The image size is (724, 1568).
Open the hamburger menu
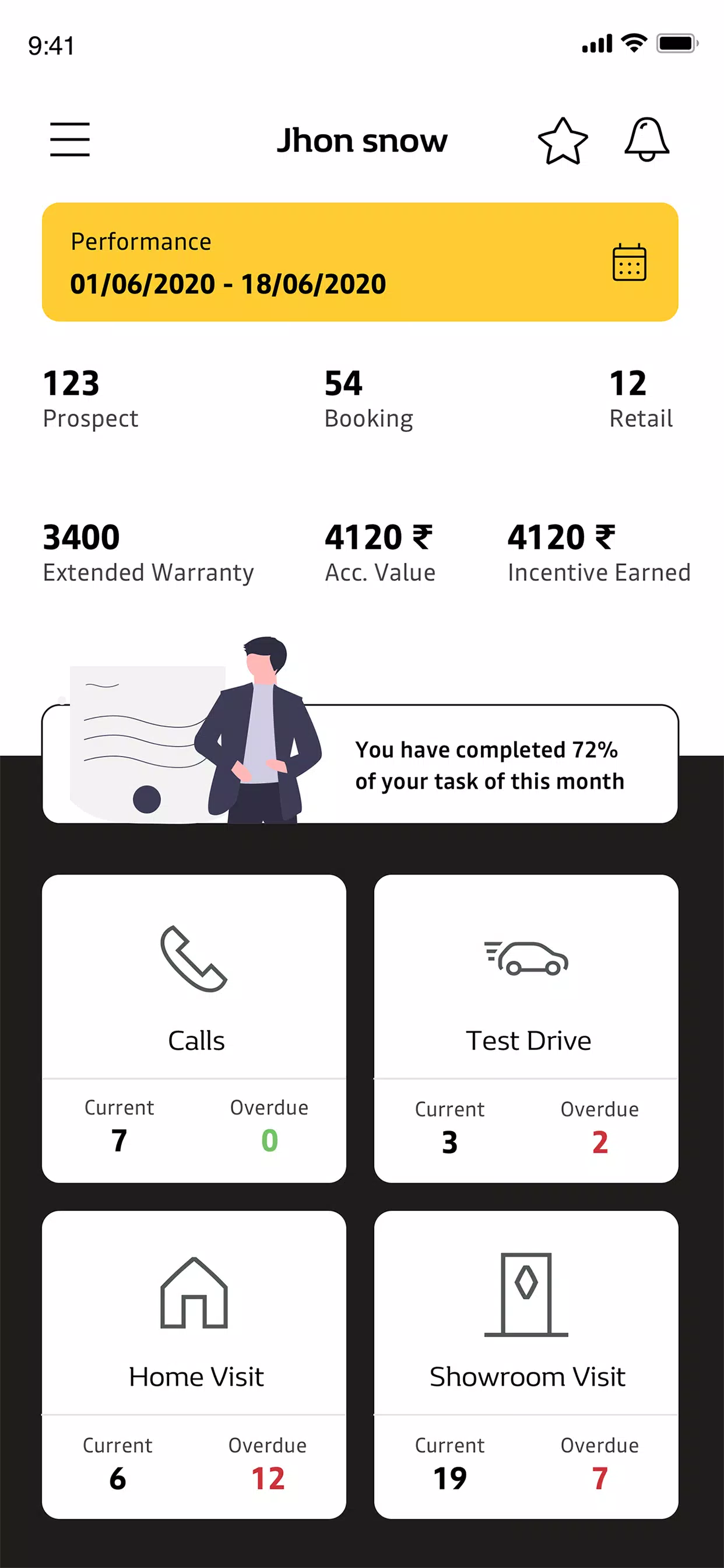click(x=69, y=139)
